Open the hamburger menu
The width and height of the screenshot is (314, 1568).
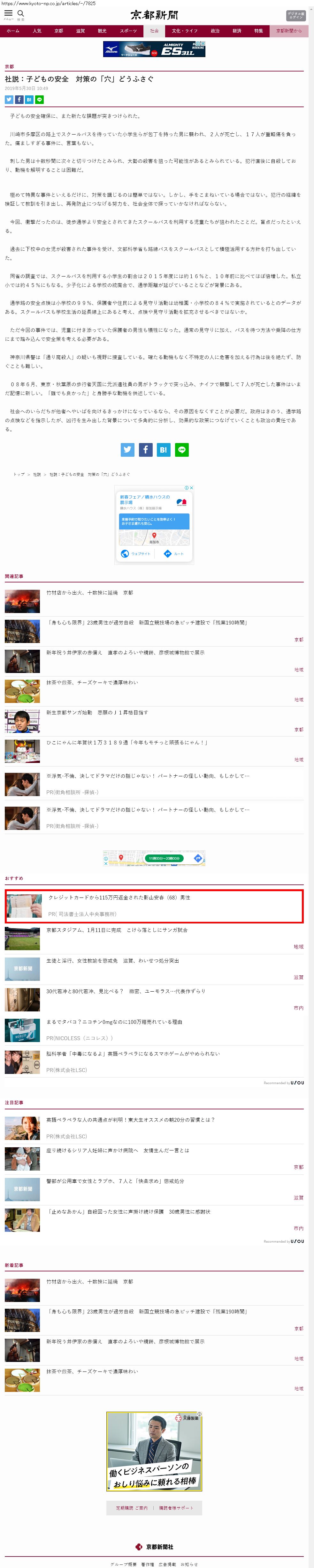click(8, 13)
